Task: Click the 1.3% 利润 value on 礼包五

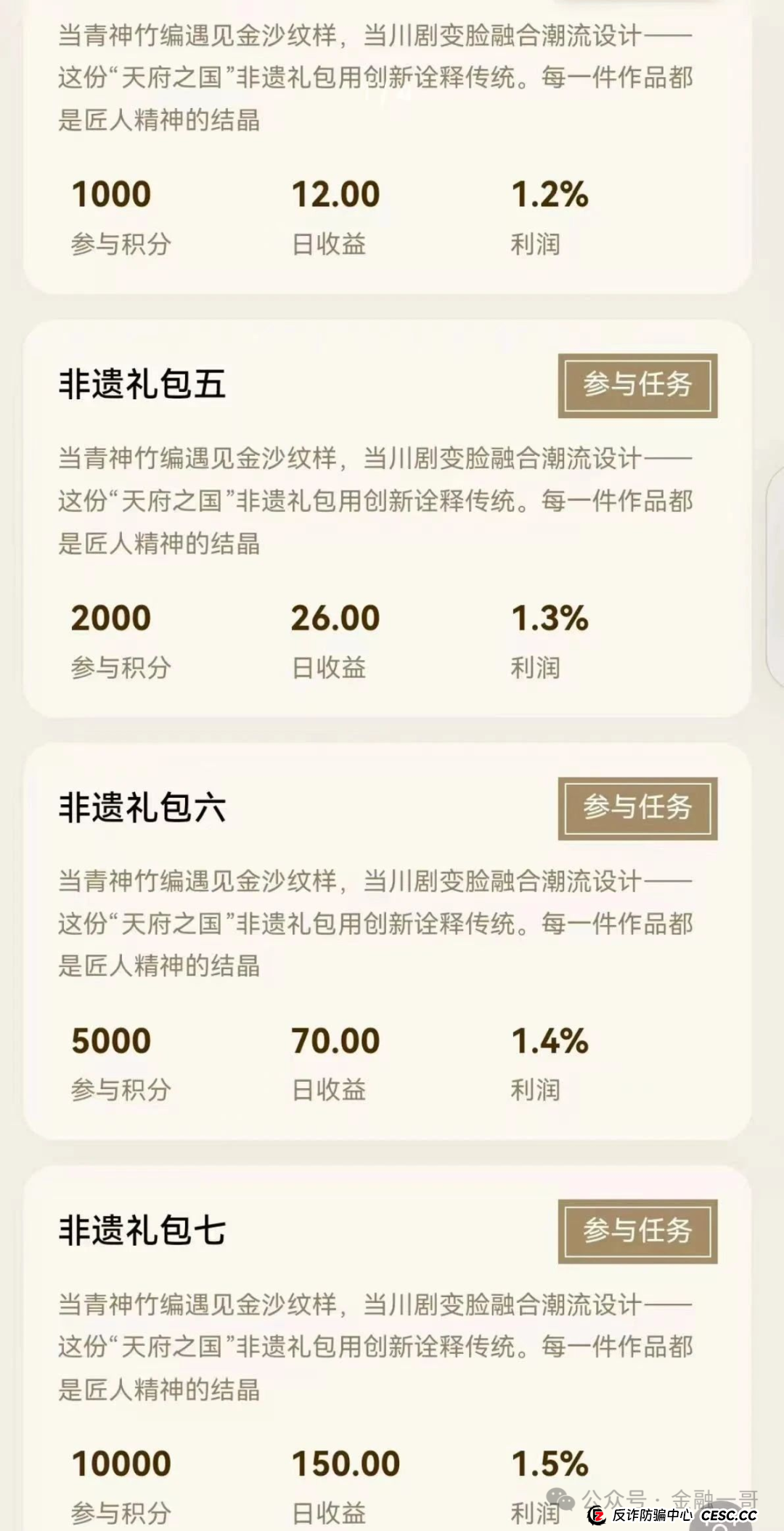Action: [x=550, y=617]
